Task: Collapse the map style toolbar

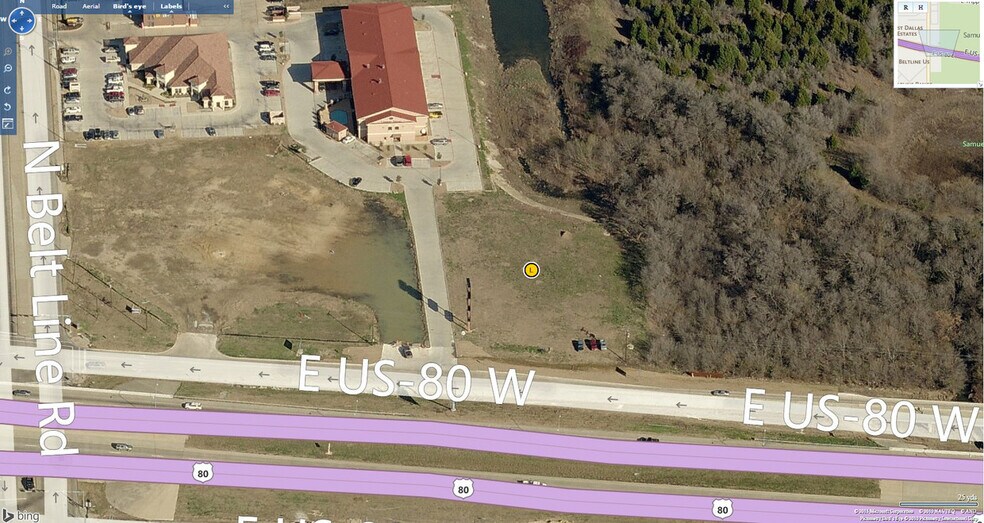Action: [x=226, y=6]
